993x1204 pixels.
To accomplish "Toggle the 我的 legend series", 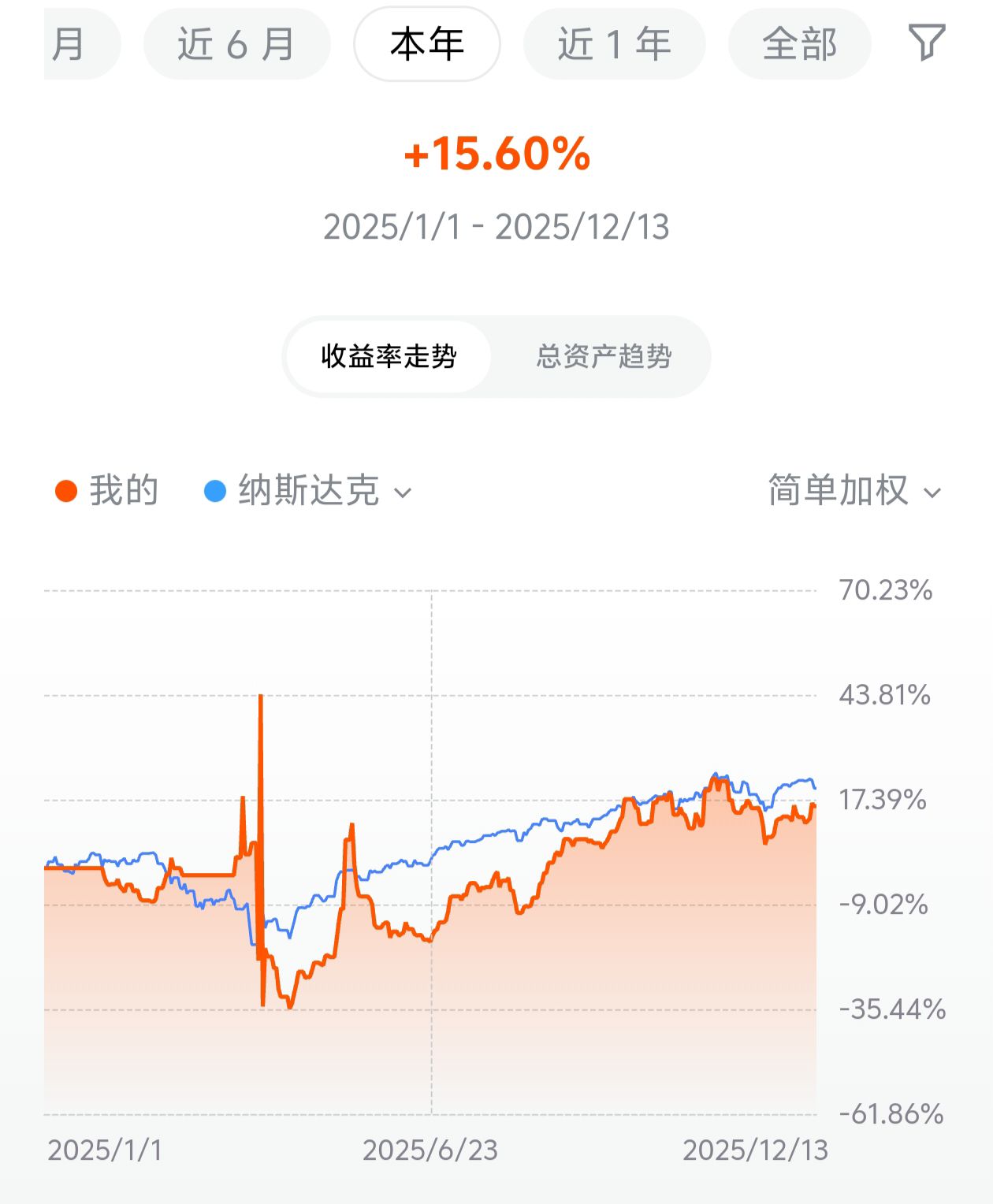I will pyautogui.click(x=107, y=491).
